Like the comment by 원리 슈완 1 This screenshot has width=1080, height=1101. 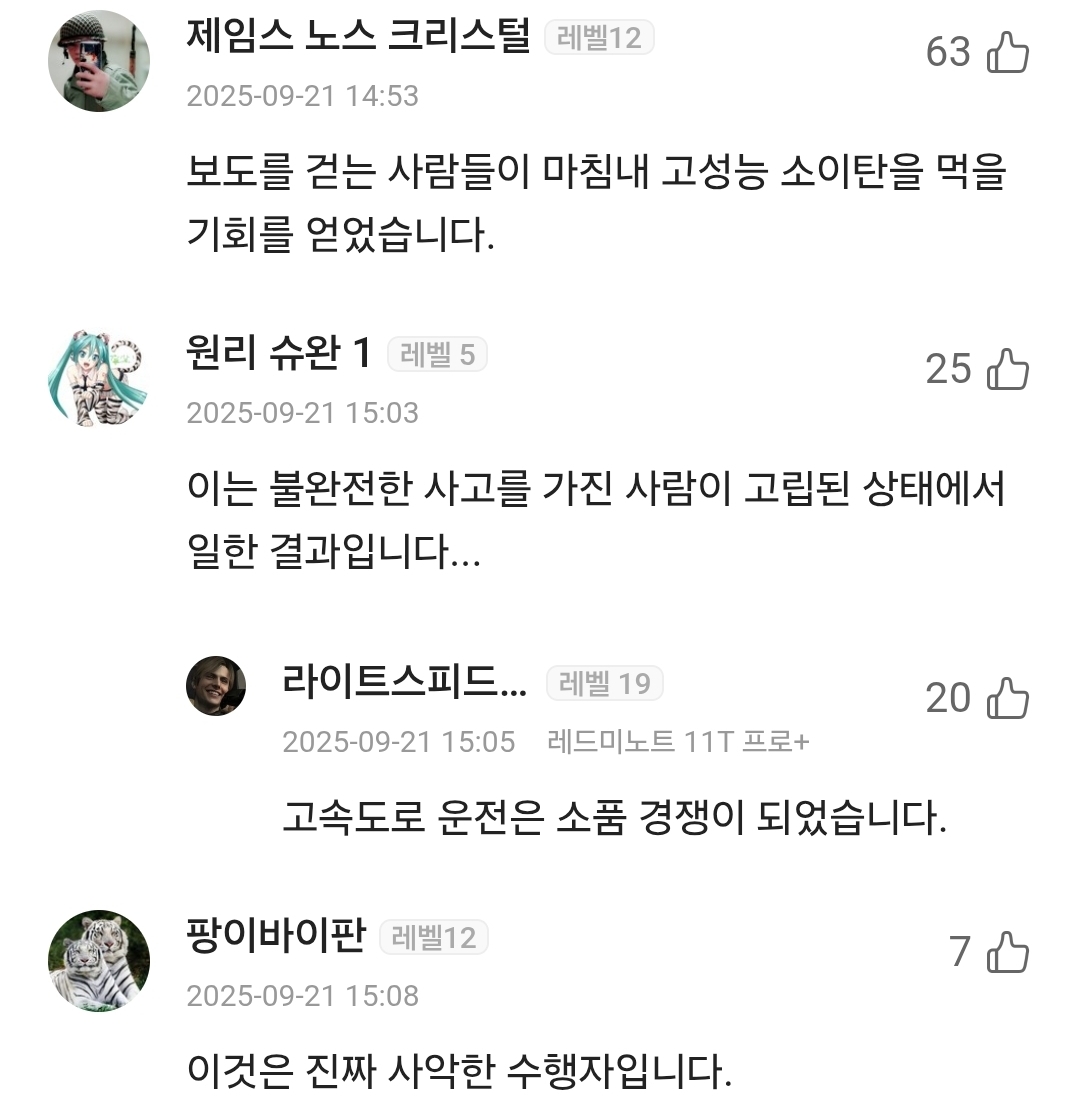[x=1007, y=370]
